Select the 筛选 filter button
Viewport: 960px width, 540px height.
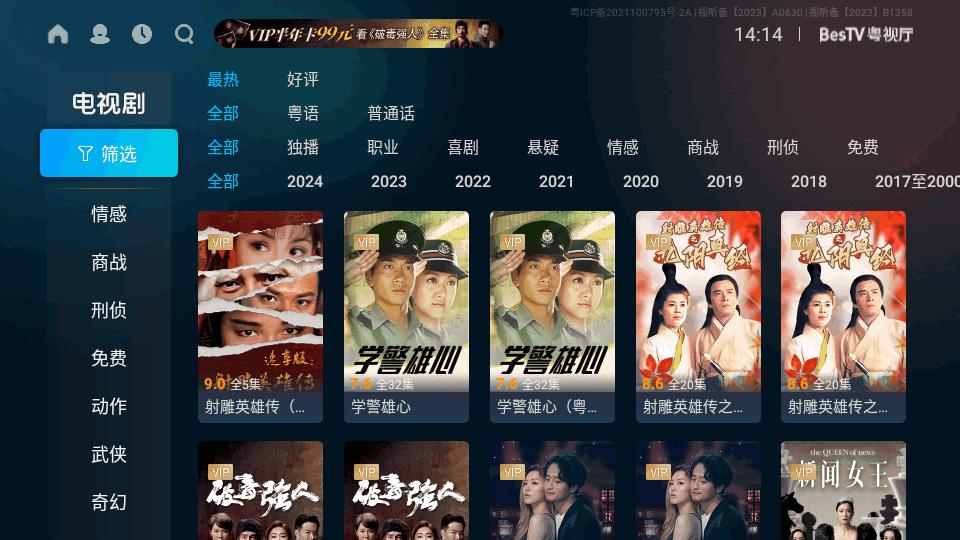coord(109,153)
